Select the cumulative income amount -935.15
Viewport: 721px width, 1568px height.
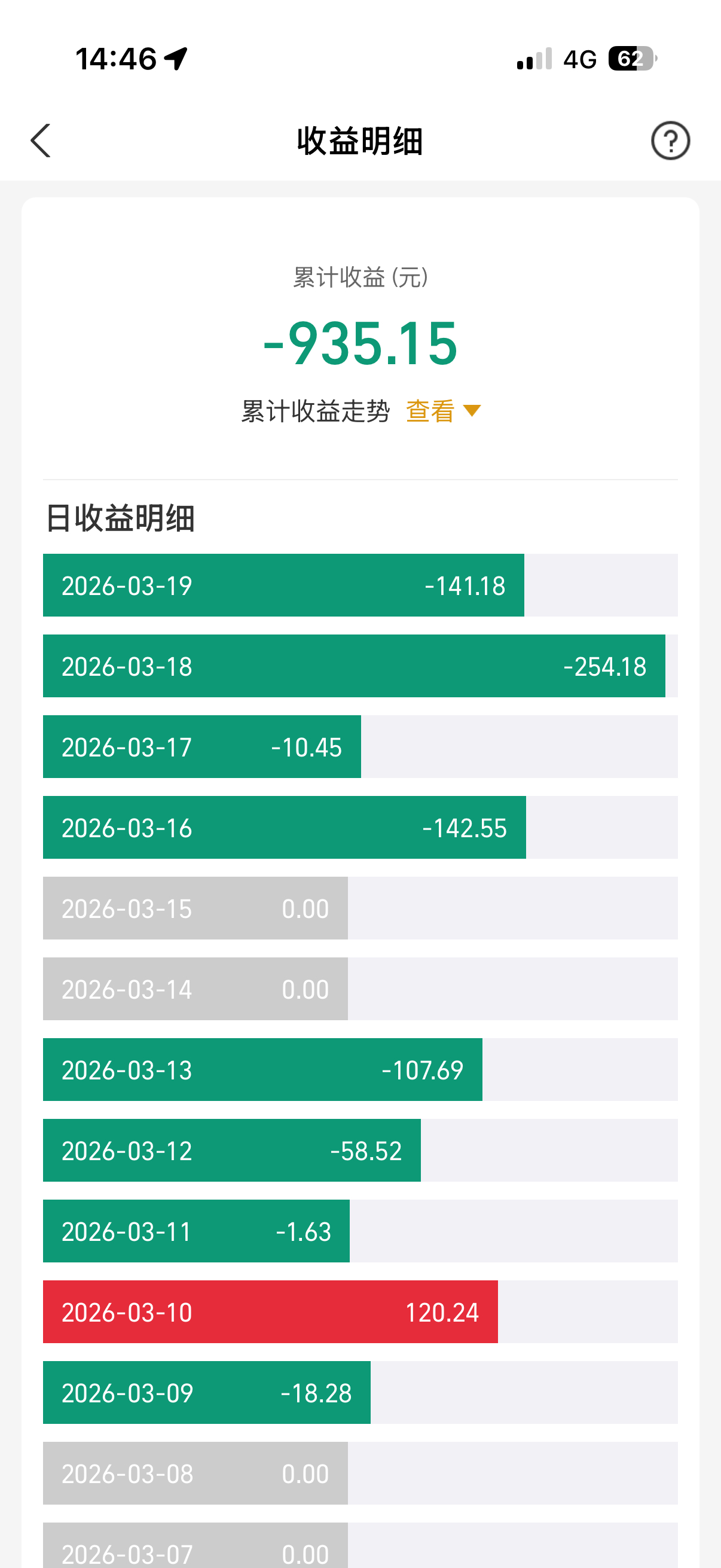pyautogui.click(x=360, y=346)
